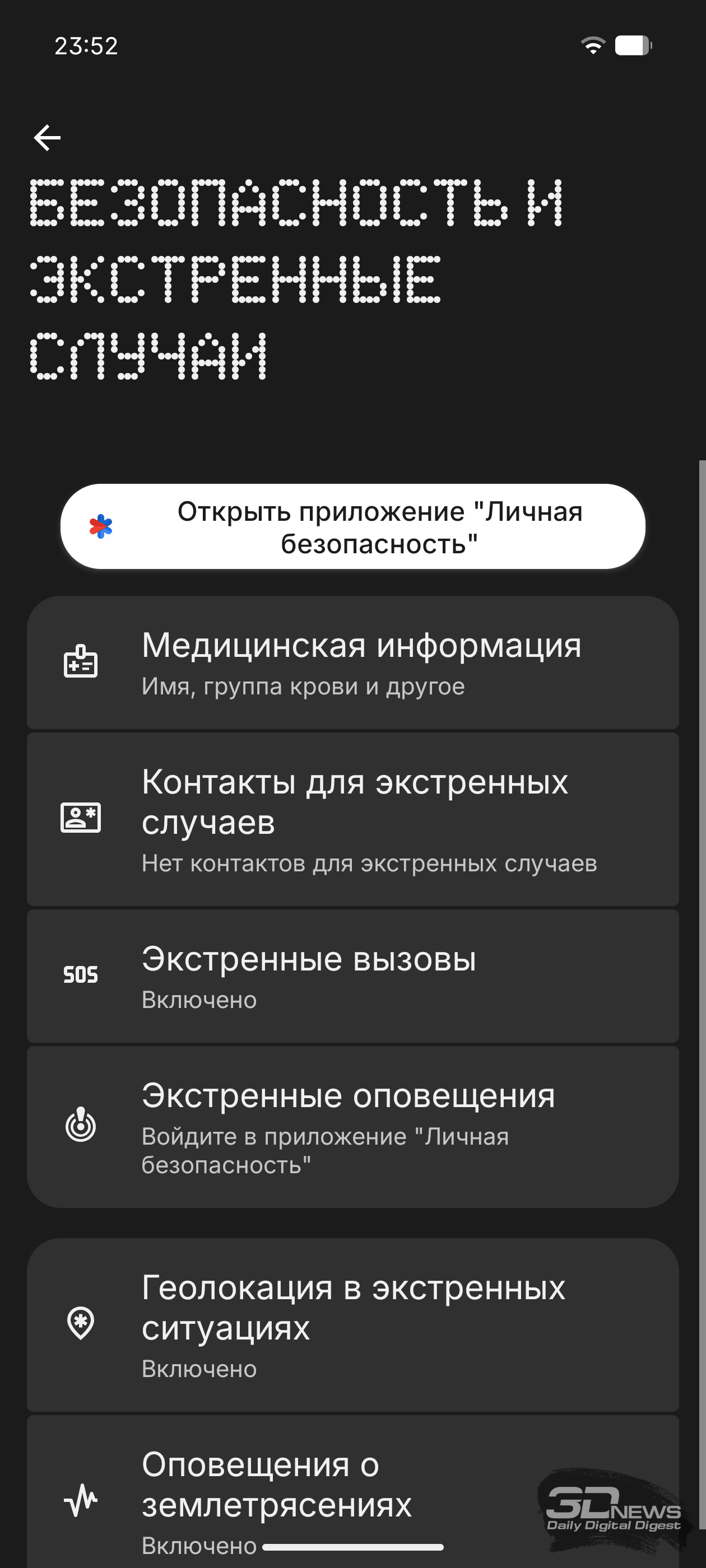Viewport: 706px width, 1568px height.
Task: Select Контакты для экстренных случаев
Action: (352, 819)
